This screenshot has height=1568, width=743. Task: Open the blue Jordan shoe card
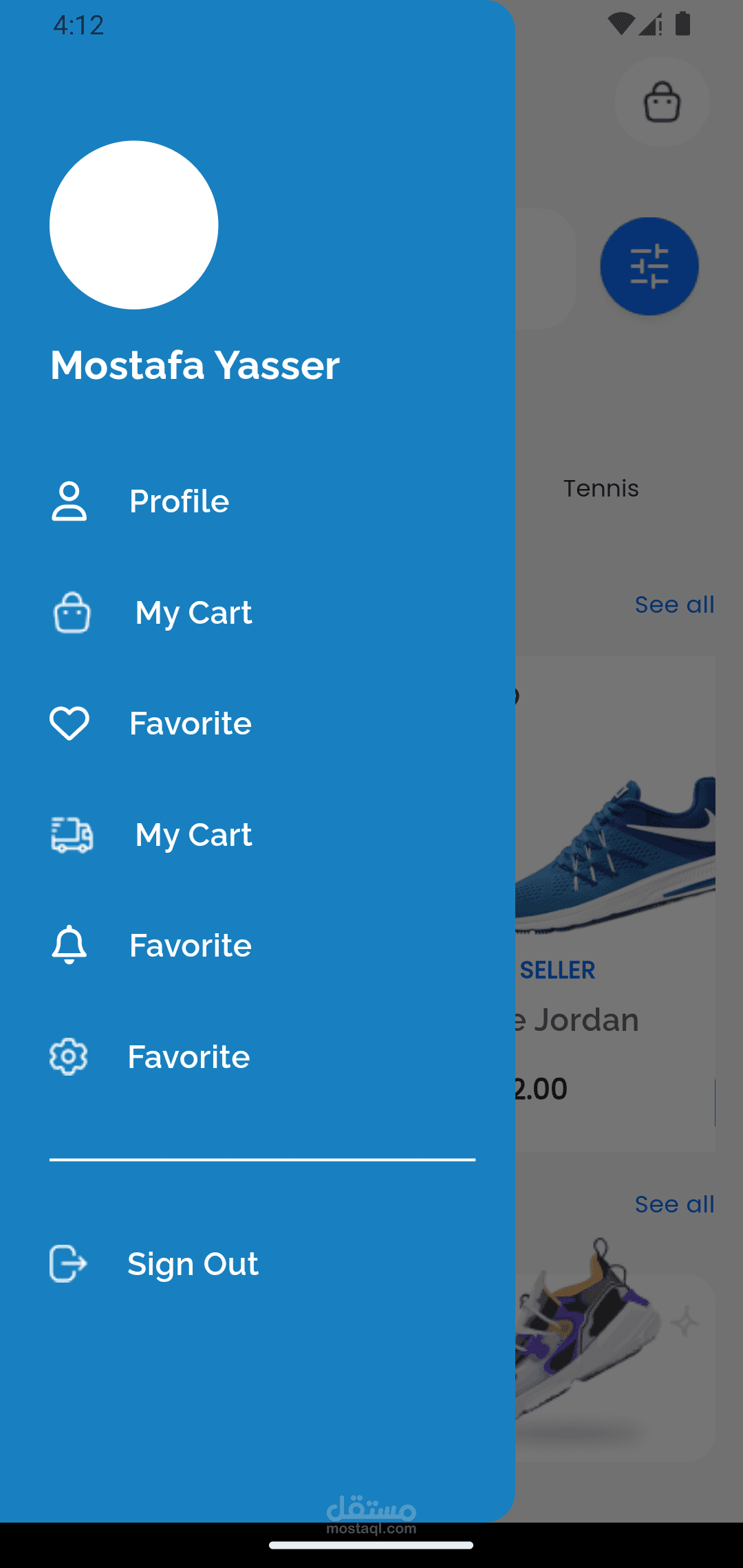click(616, 904)
